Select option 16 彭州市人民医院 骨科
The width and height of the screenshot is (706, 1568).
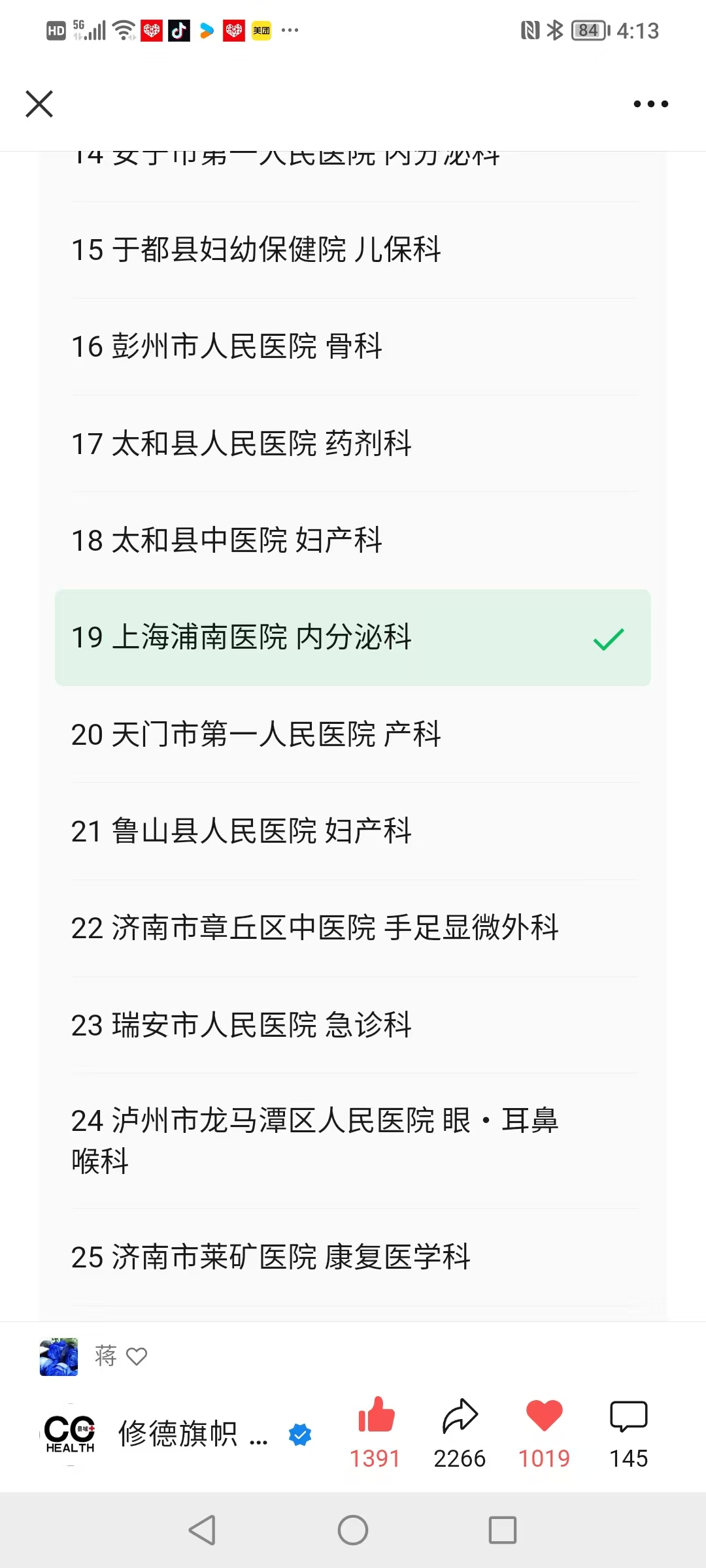tap(353, 346)
